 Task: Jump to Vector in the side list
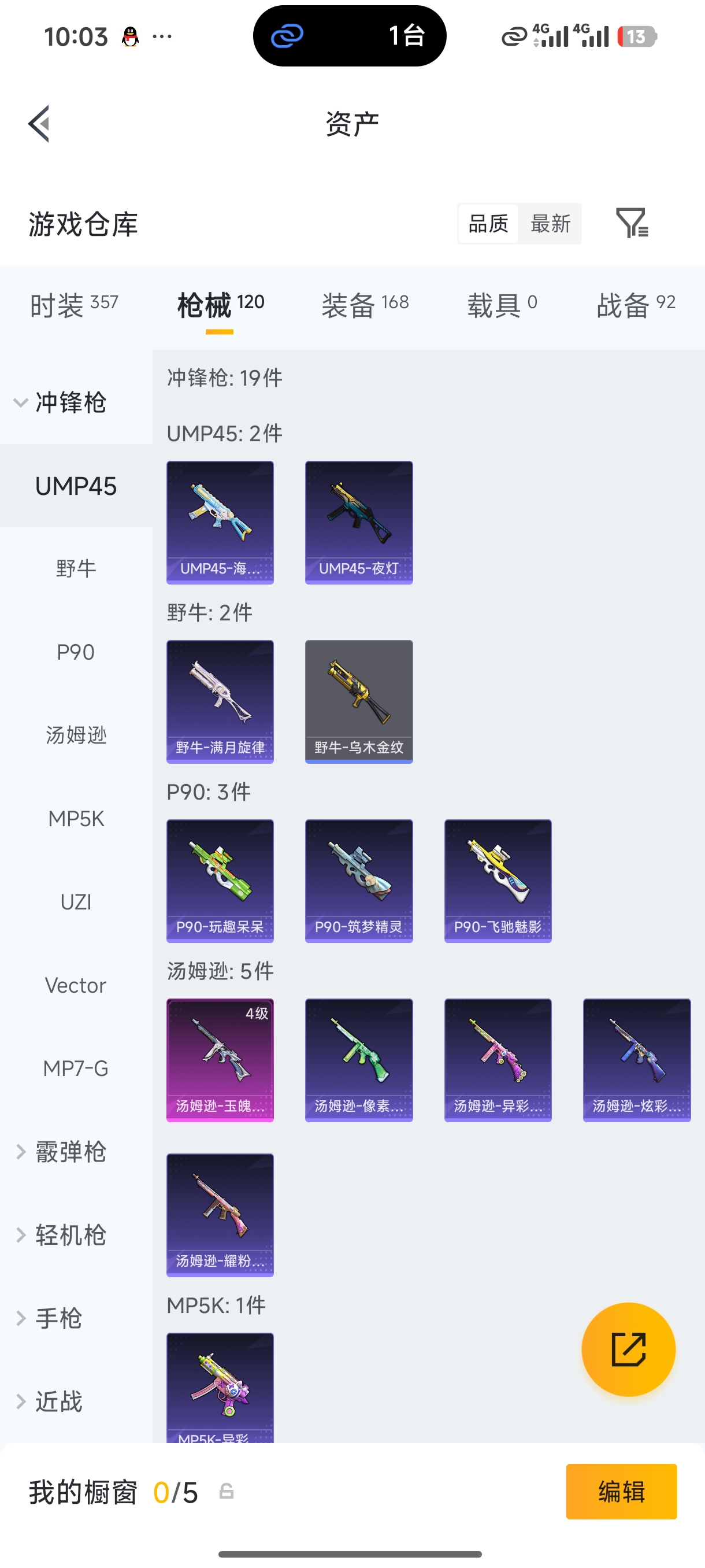(x=76, y=985)
